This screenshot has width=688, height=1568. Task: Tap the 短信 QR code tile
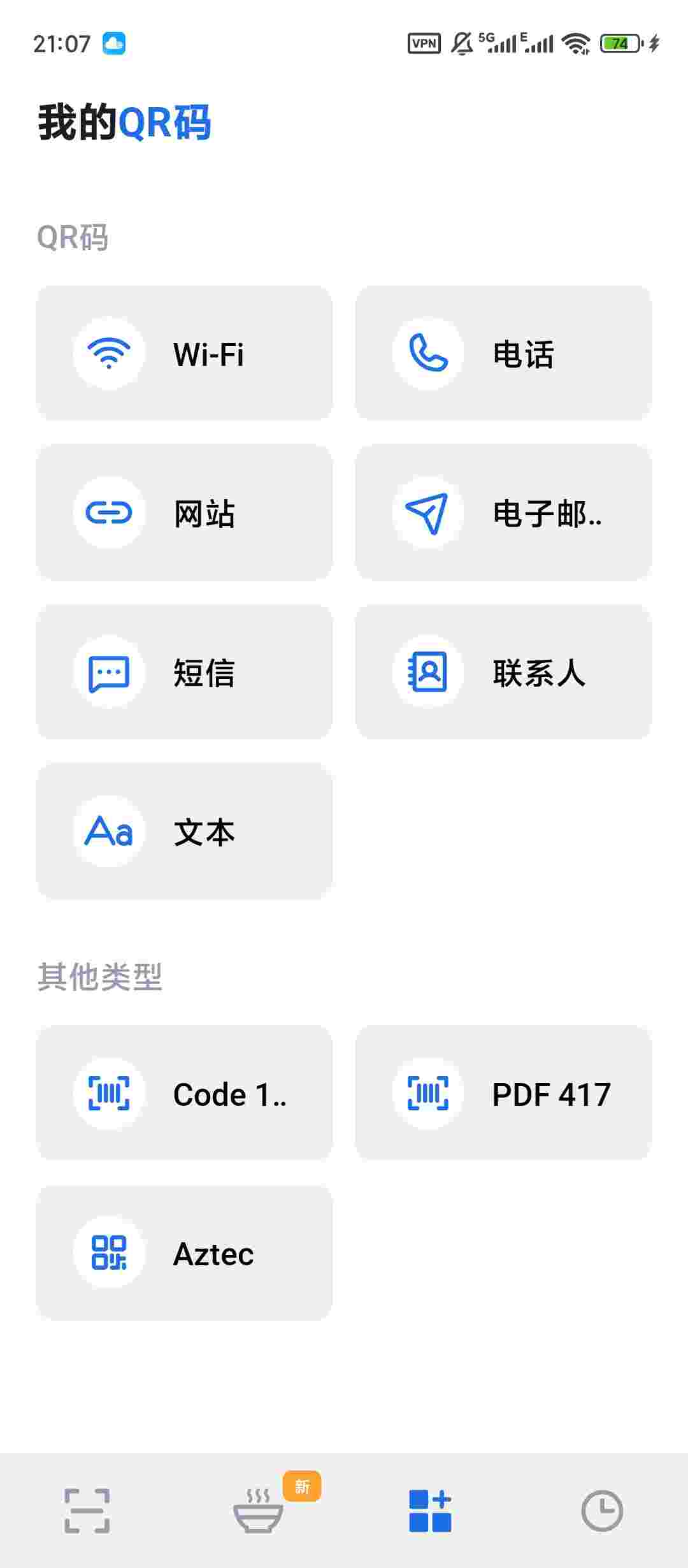(184, 672)
